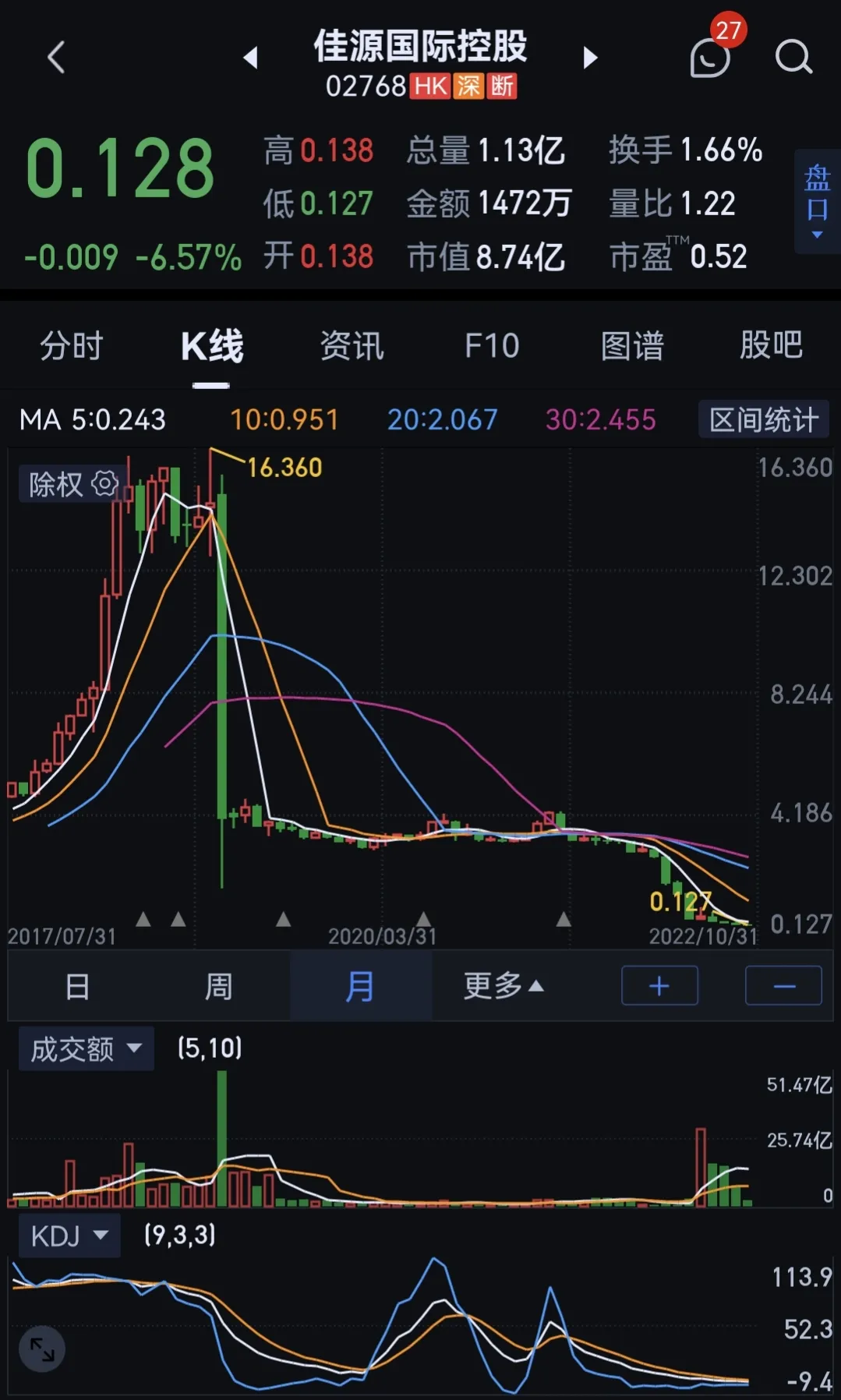Viewport: 841px width, 1400px height.
Task: Select the weekly 周 K-line
Action: (218, 987)
